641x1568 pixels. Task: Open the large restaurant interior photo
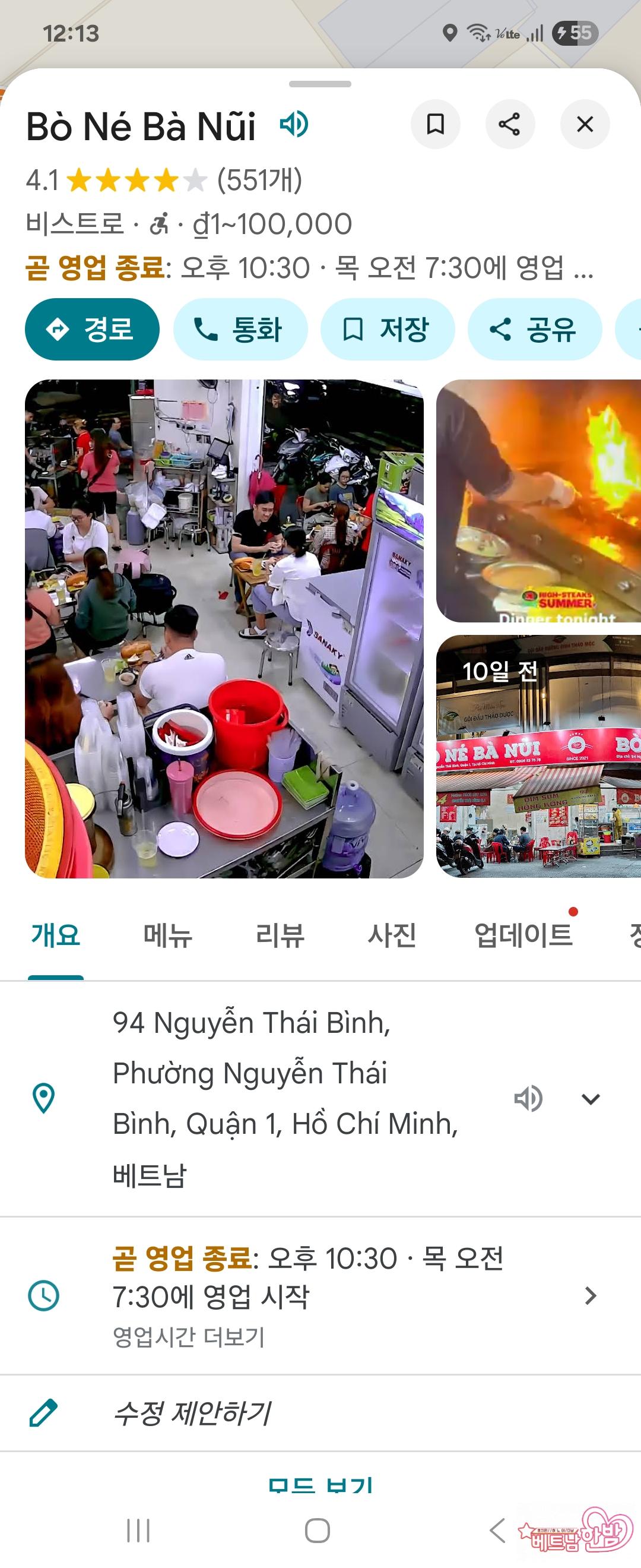tap(224, 628)
